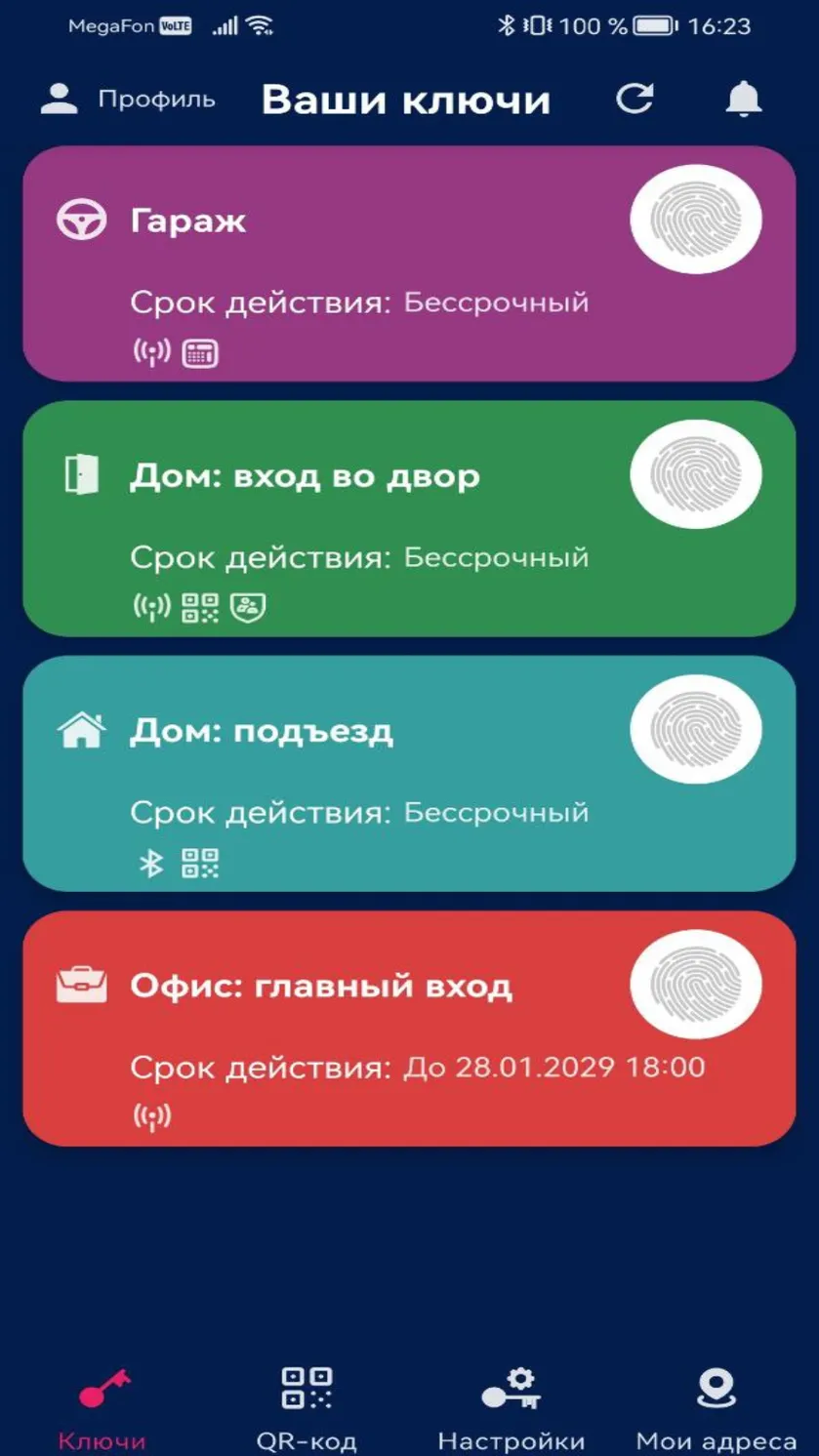Tap fingerprint button on Дом: подъезд
This screenshot has height=1456, width=819.
pyautogui.click(x=696, y=730)
